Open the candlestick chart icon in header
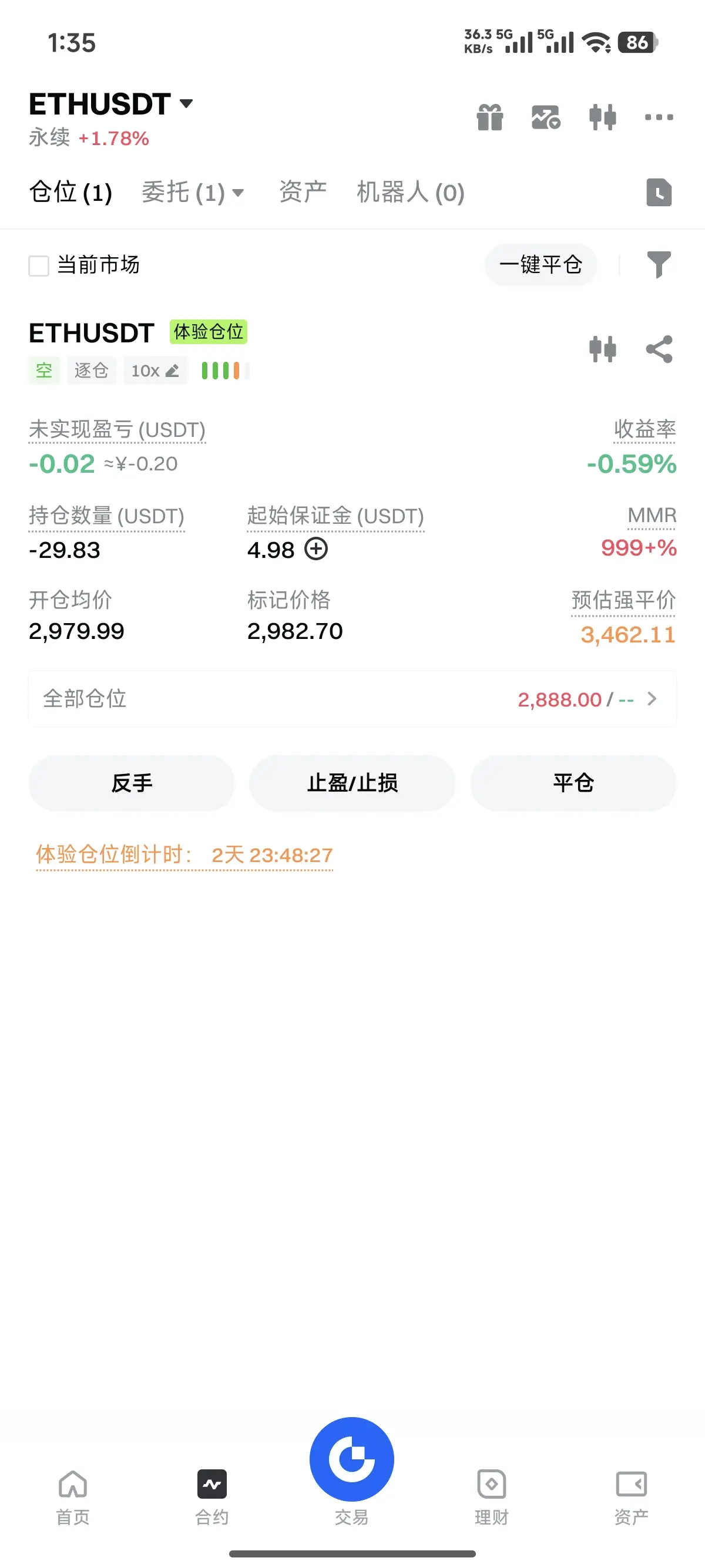Image resolution: width=705 pixels, height=1568 pixels. (603, 117)
